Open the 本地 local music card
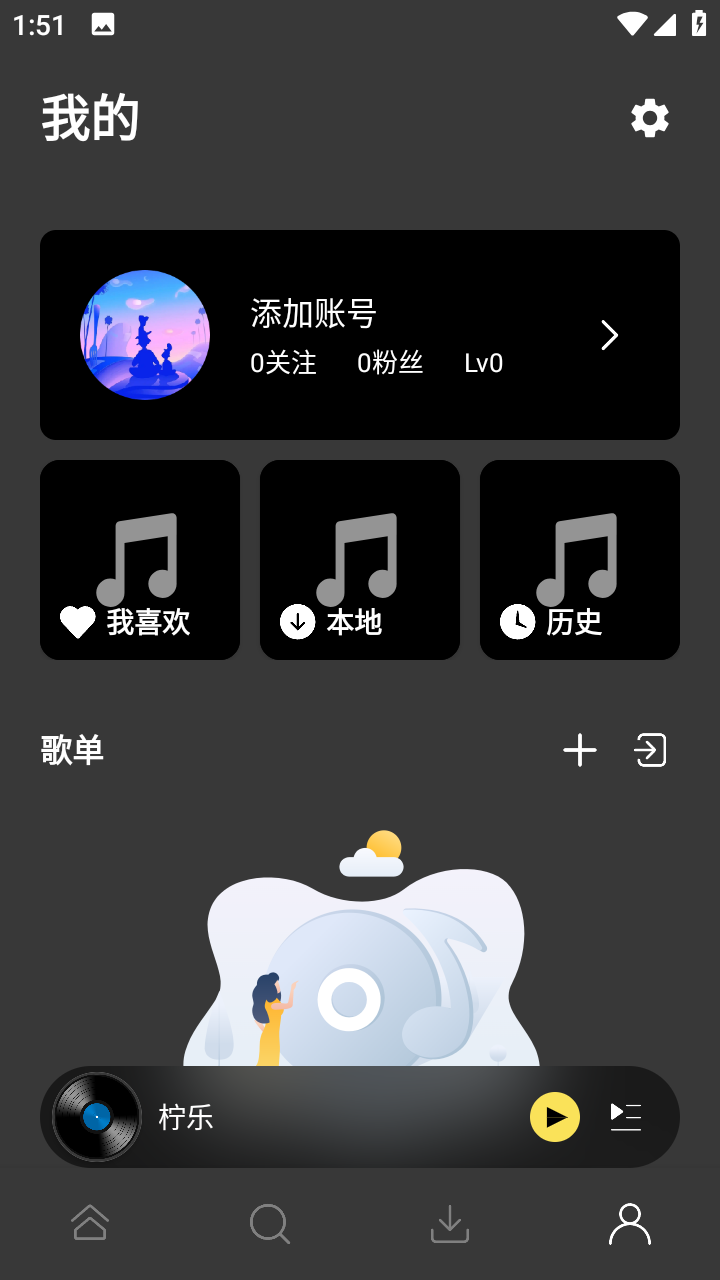Image resolution: width=720 pixels, height=1280 pixels. [x=360, y=560]
